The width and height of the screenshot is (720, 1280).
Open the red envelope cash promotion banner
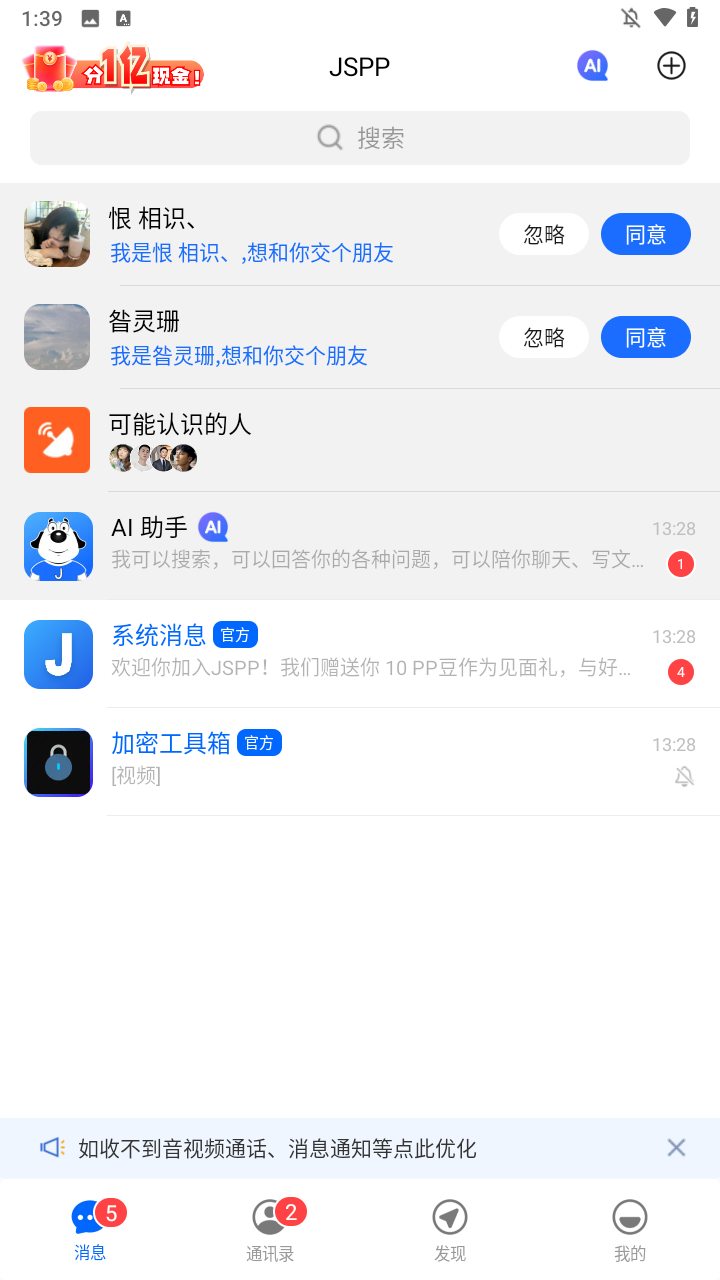click(113, 69)
